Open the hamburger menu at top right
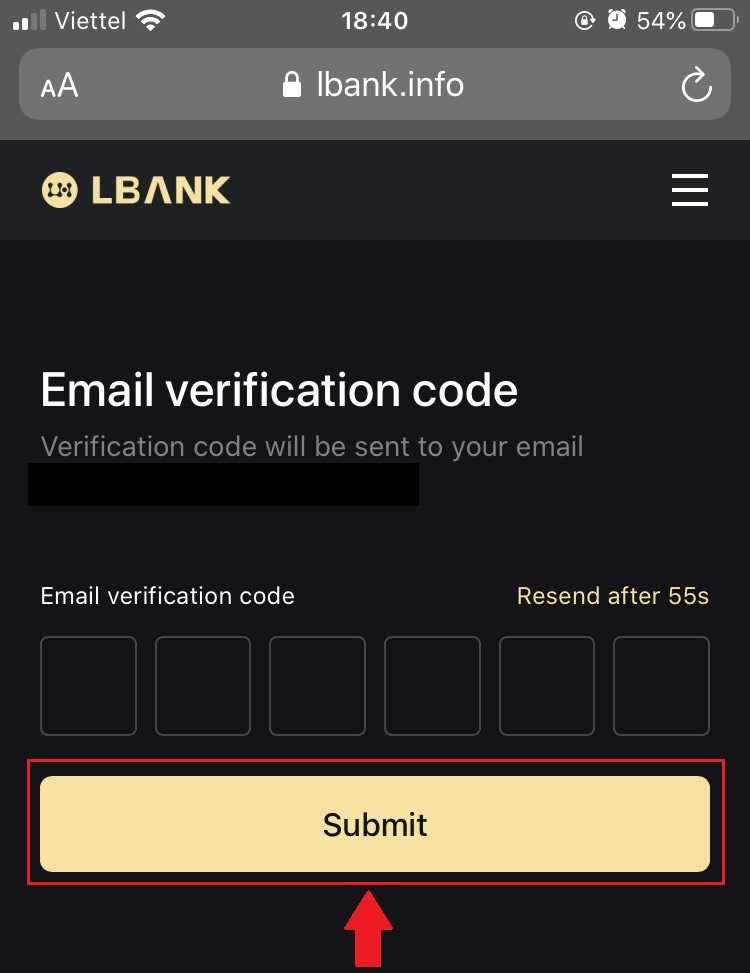Screen dimensions: 750x973 [x=689, y=190]
